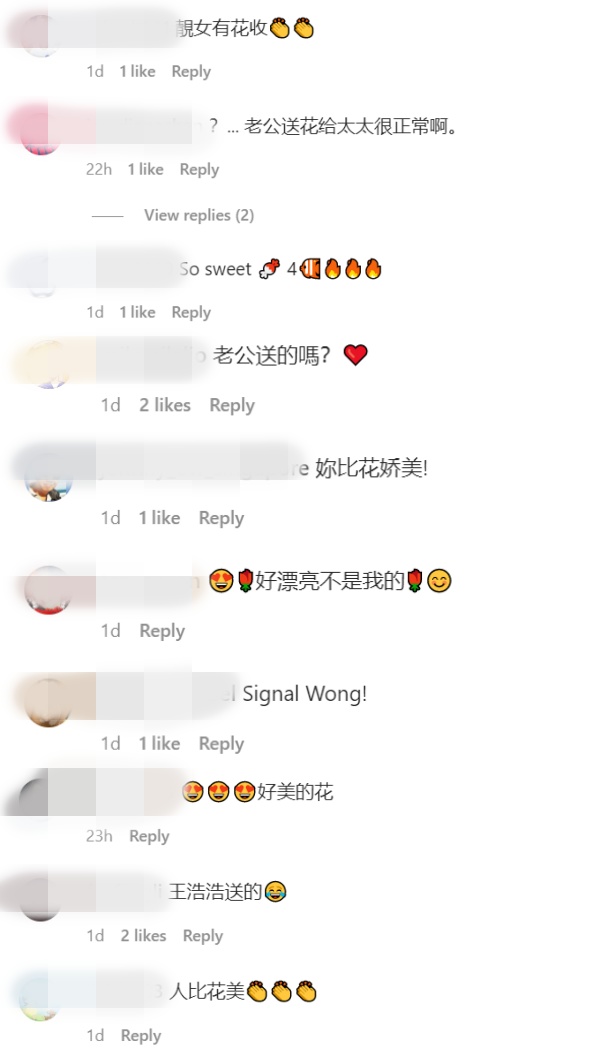Reply to the So sweet comment
Viewport: 600px width, 1050px height.
coord(190,313)
